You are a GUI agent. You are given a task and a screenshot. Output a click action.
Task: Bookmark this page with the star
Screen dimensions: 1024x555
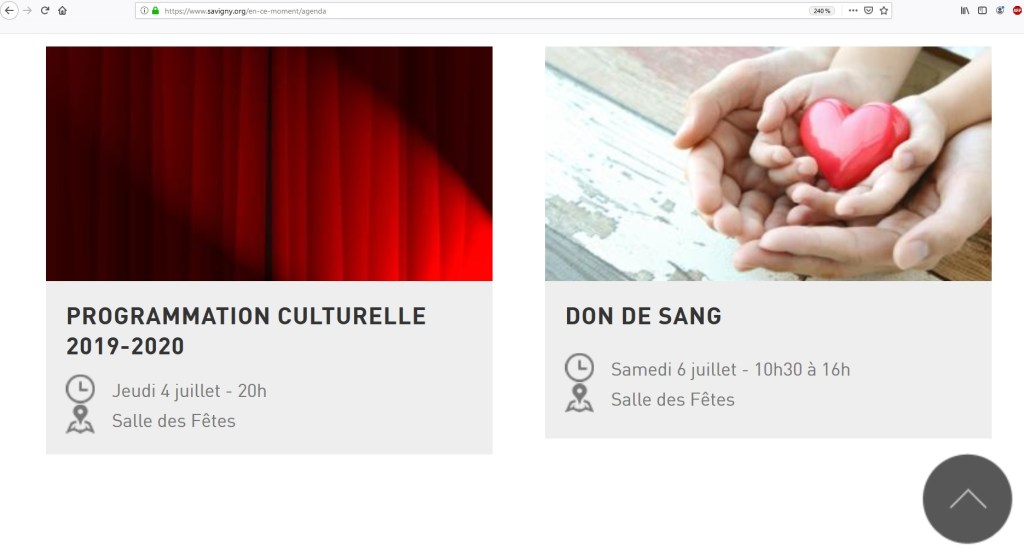(x=883, y=10)
